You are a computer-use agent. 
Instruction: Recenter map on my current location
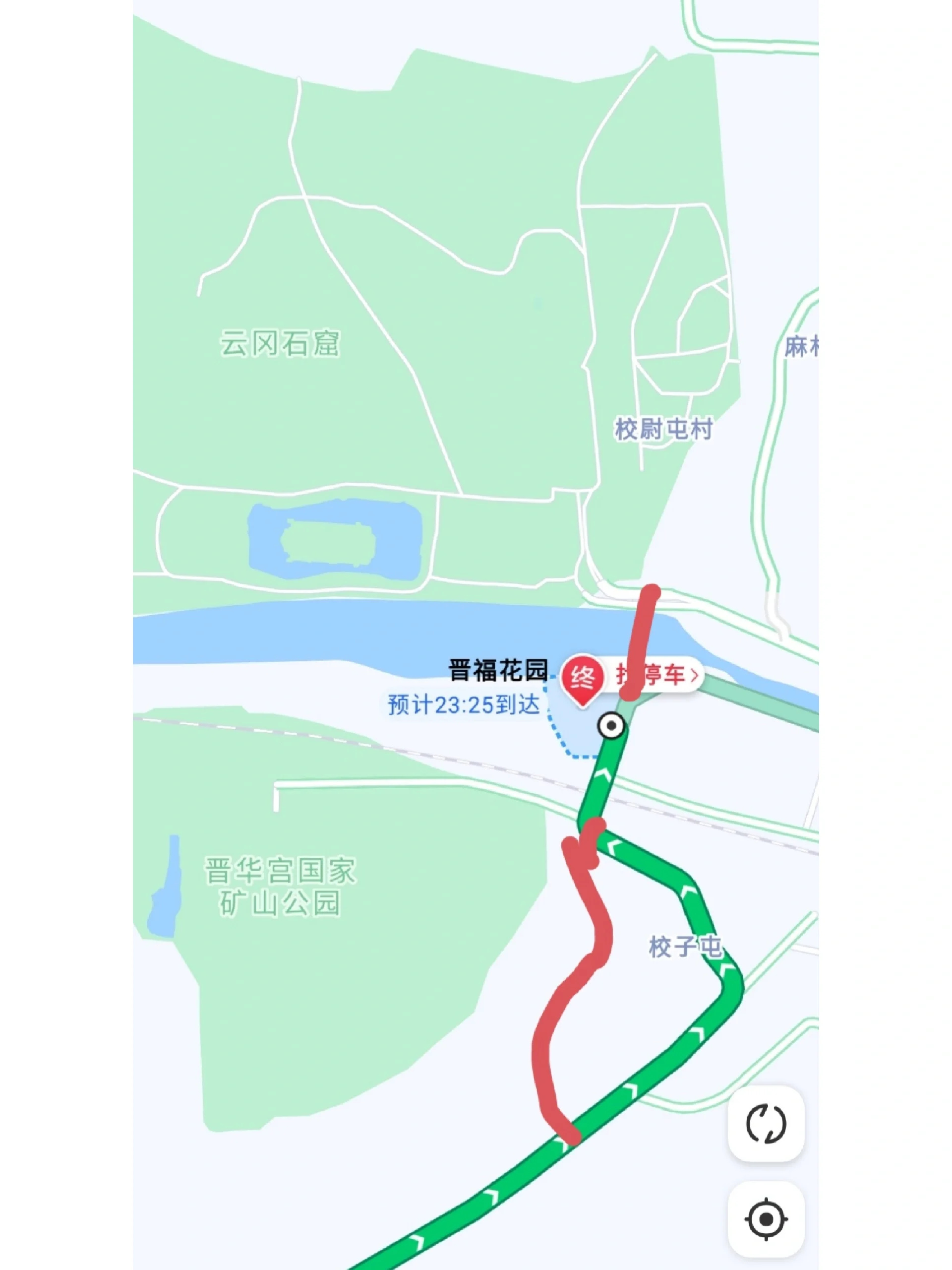[x=766, y=1219]
